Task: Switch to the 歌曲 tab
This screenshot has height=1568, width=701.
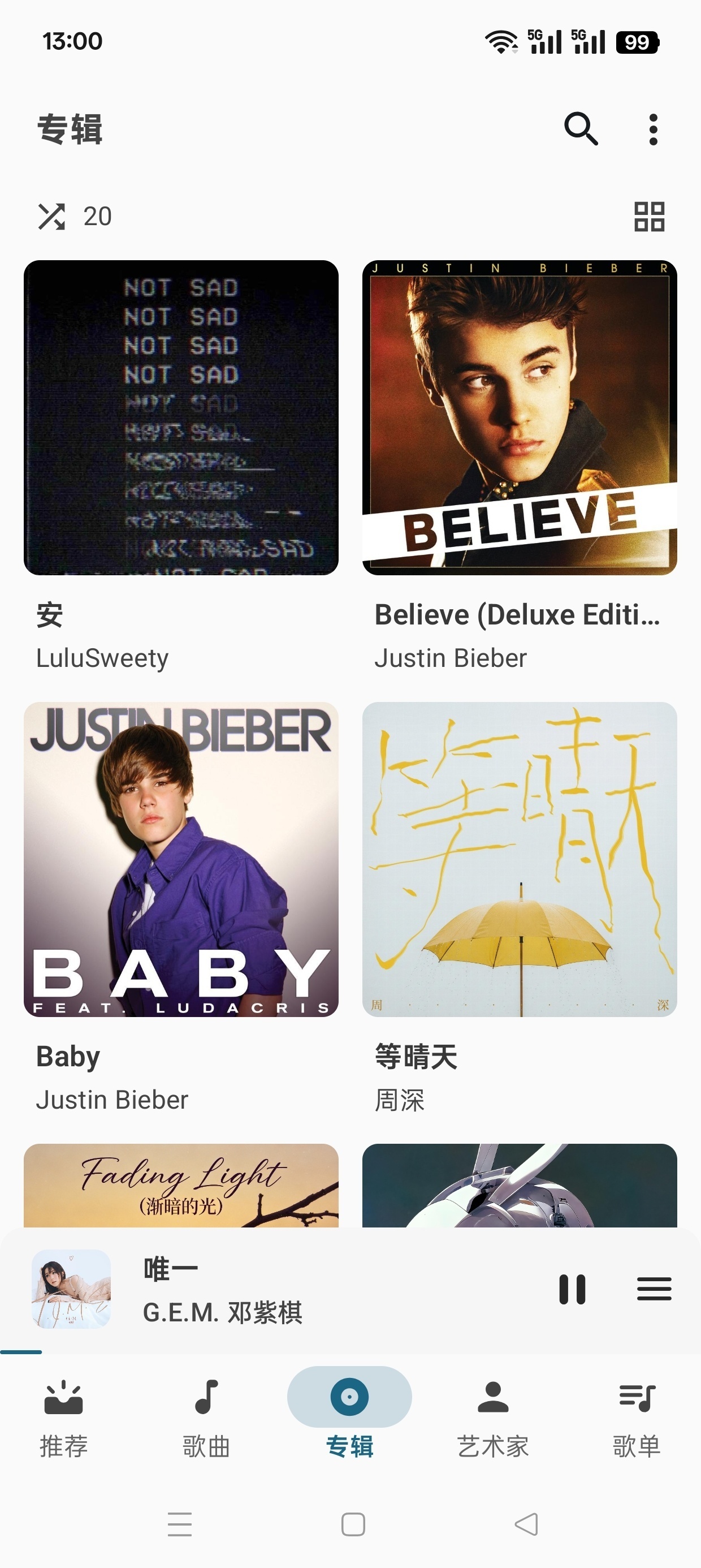Action: coord(206,1418)
